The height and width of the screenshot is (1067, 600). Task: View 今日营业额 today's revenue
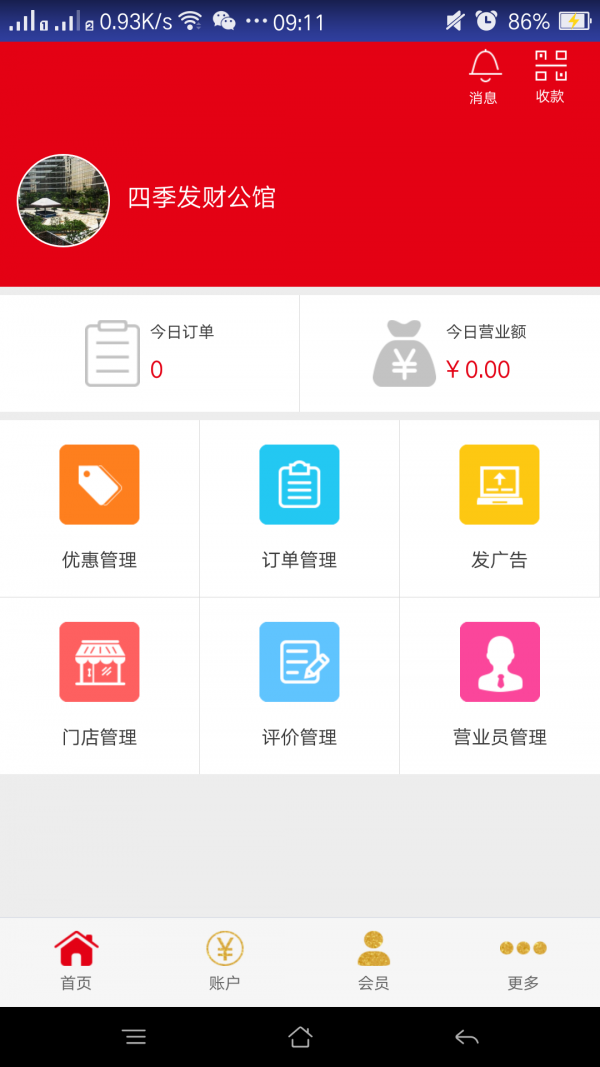[450, 353]
